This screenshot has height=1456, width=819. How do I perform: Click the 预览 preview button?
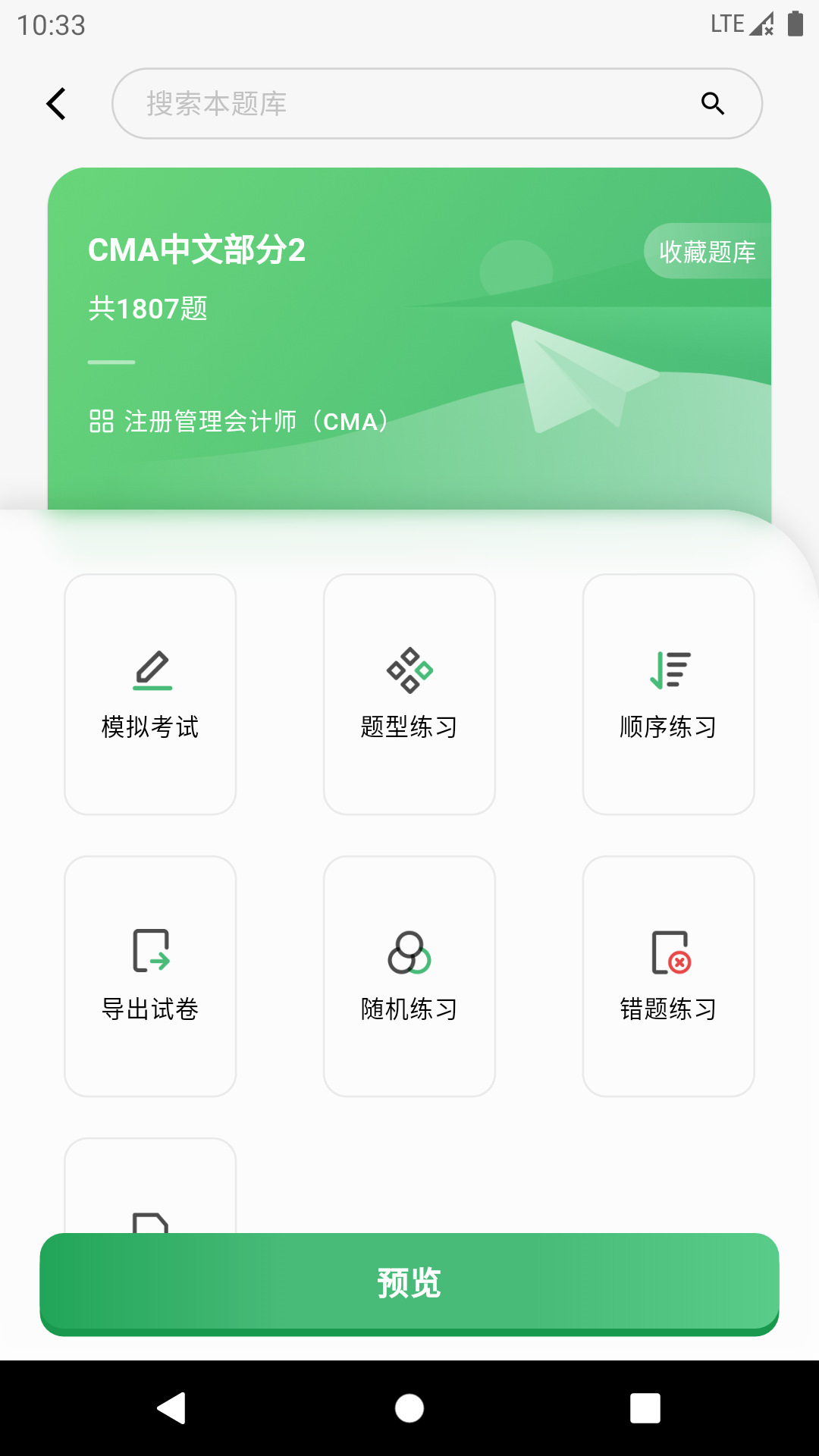(x=409, y=1282)
